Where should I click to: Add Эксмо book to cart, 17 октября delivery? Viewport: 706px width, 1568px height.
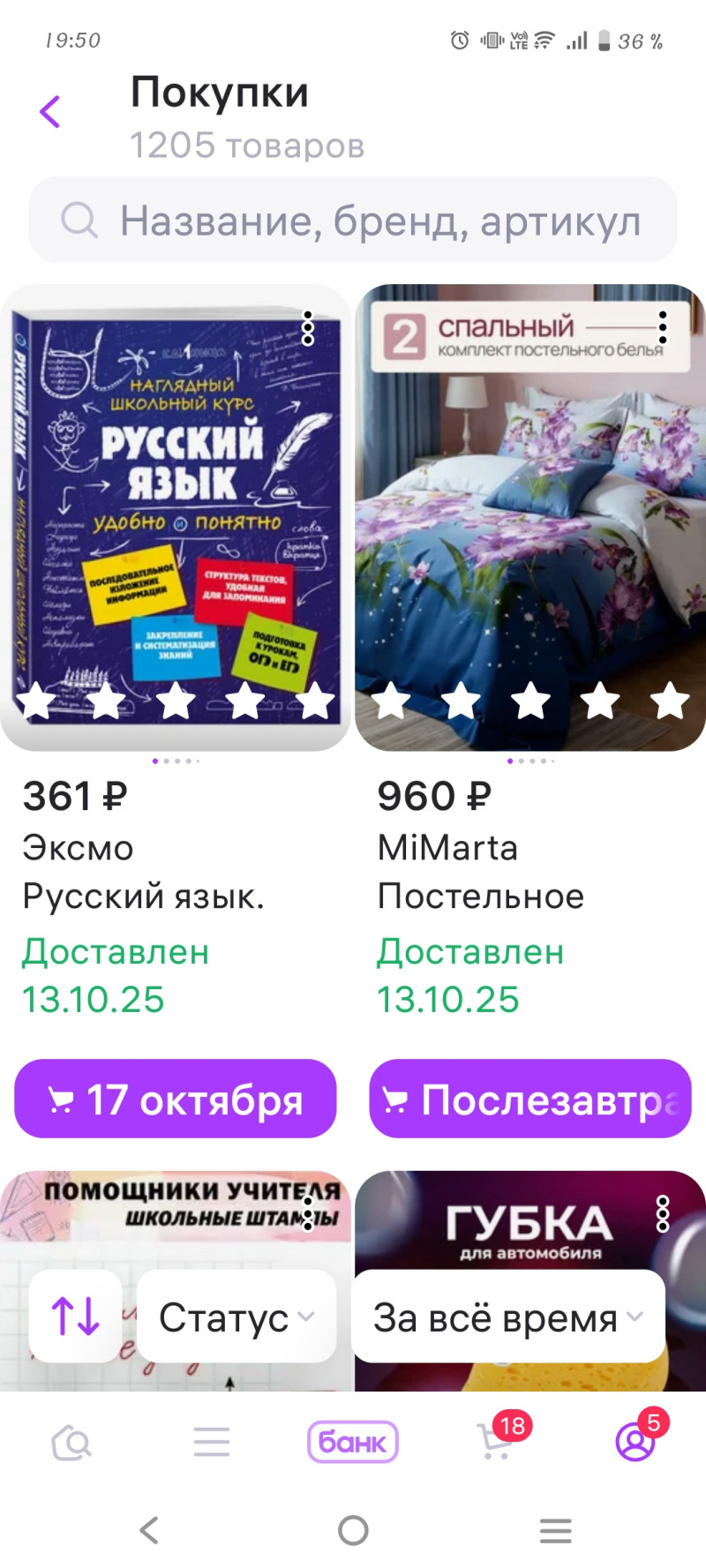(175, 1099)
